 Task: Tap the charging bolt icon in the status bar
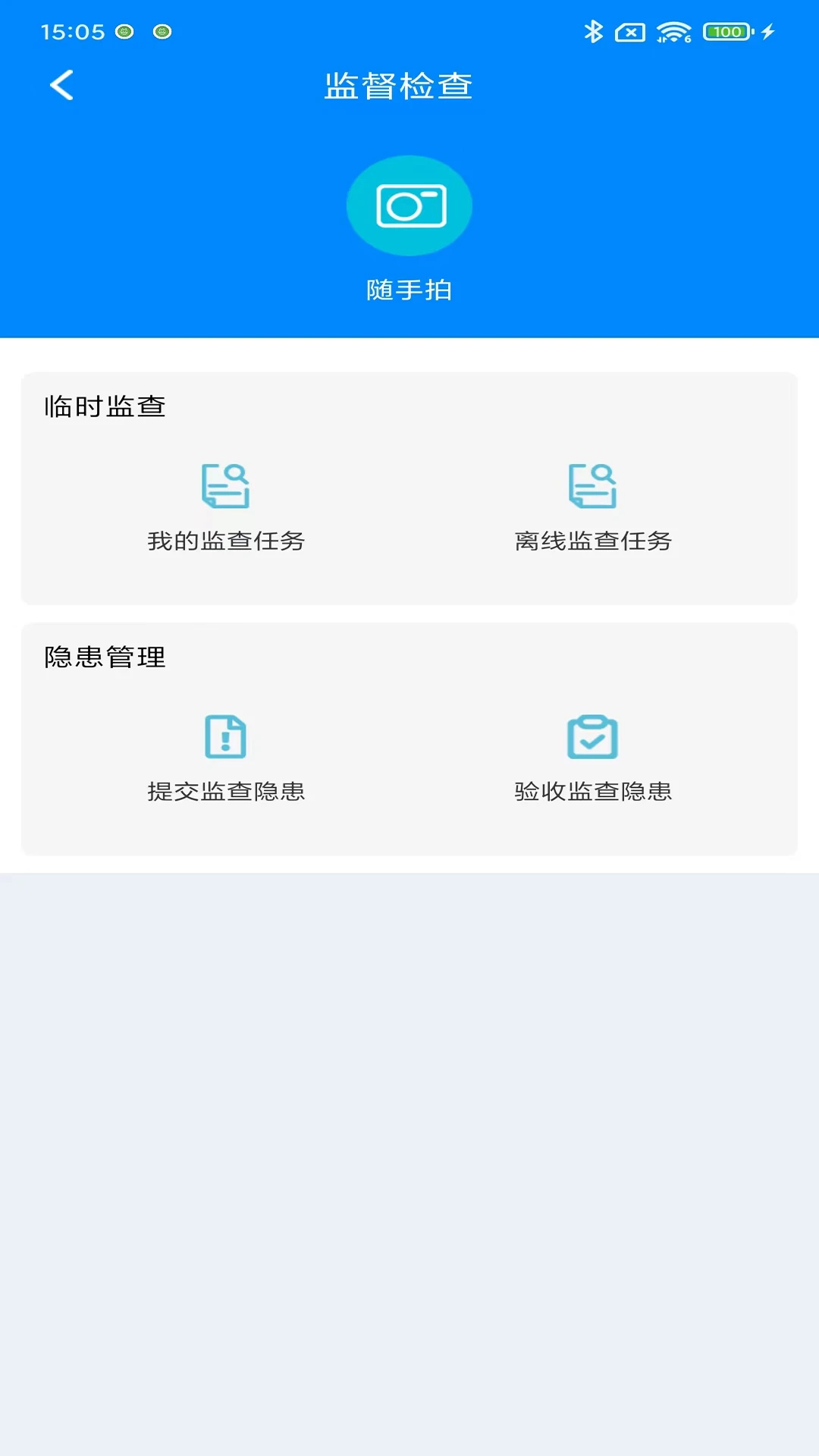769,31
